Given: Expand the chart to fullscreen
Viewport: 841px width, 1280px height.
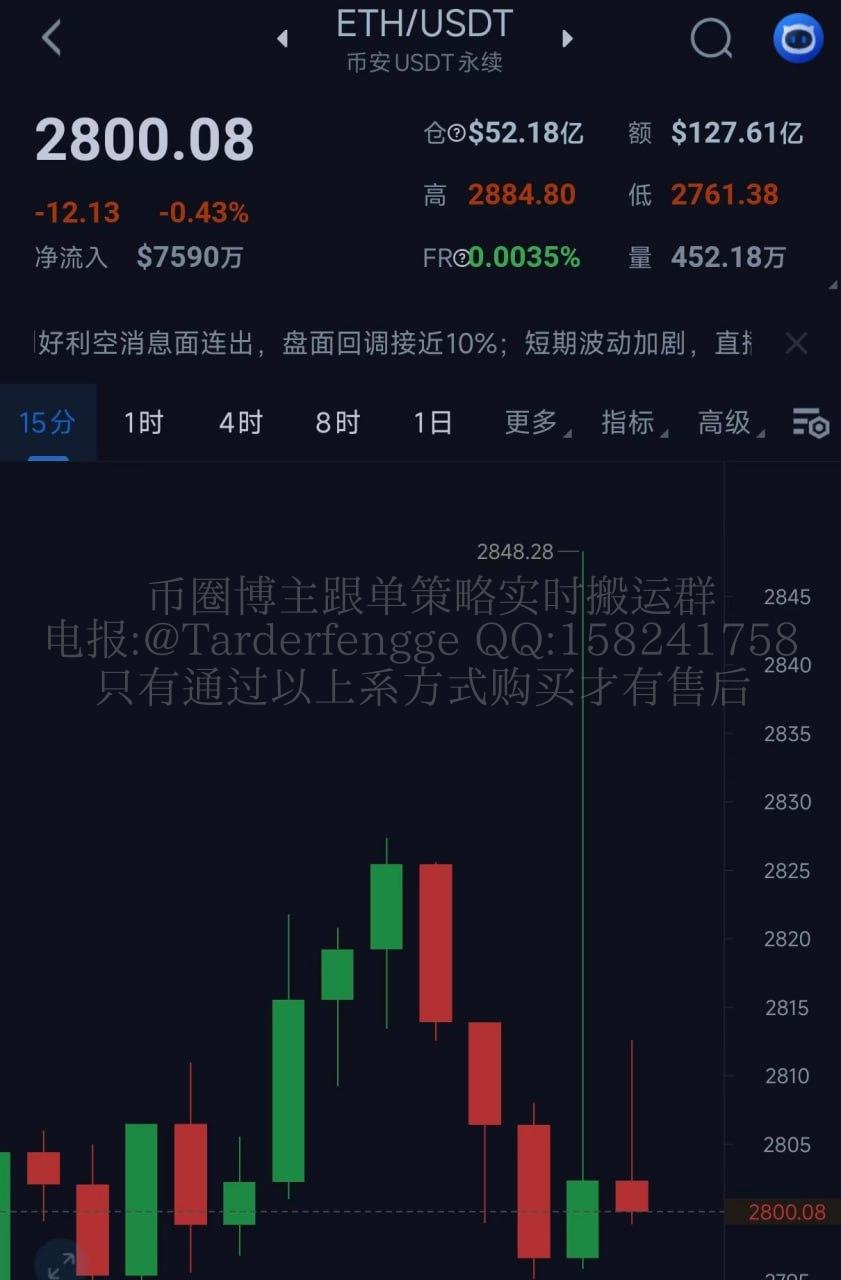Looking at the screenshot, I should click(61, 1262).
